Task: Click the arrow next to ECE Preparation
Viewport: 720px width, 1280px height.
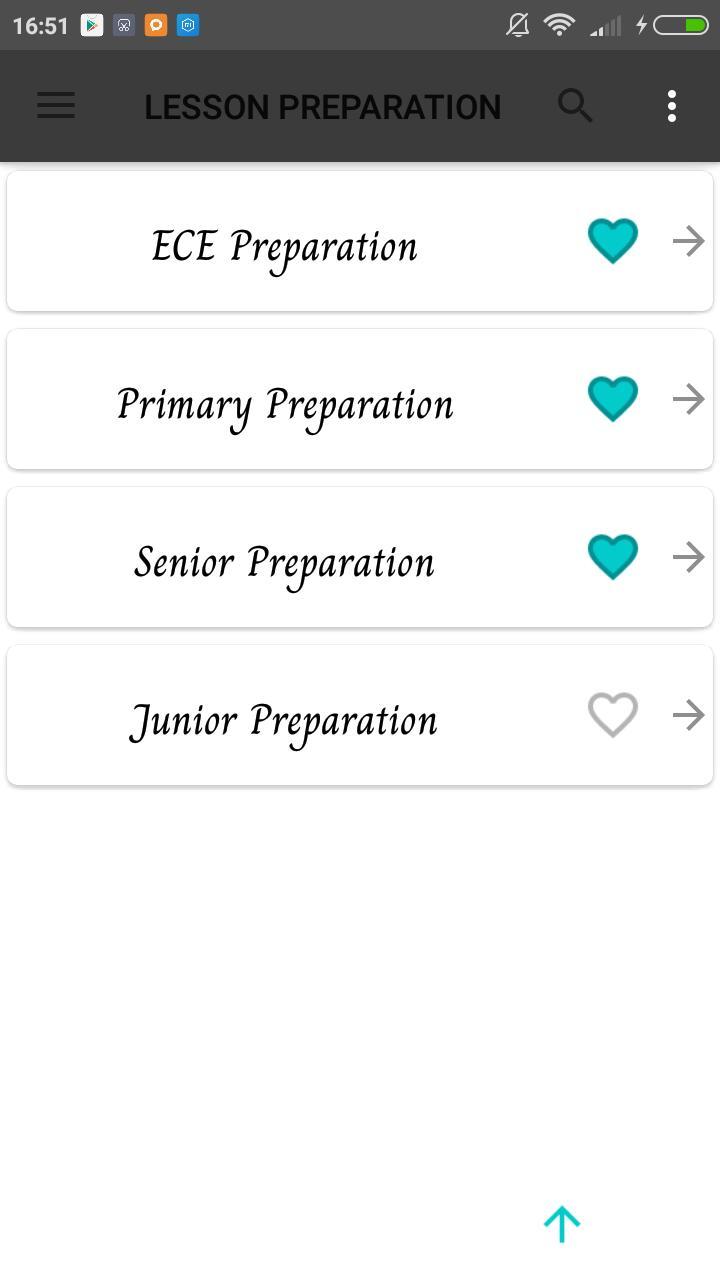Action: tap(687, 240)
